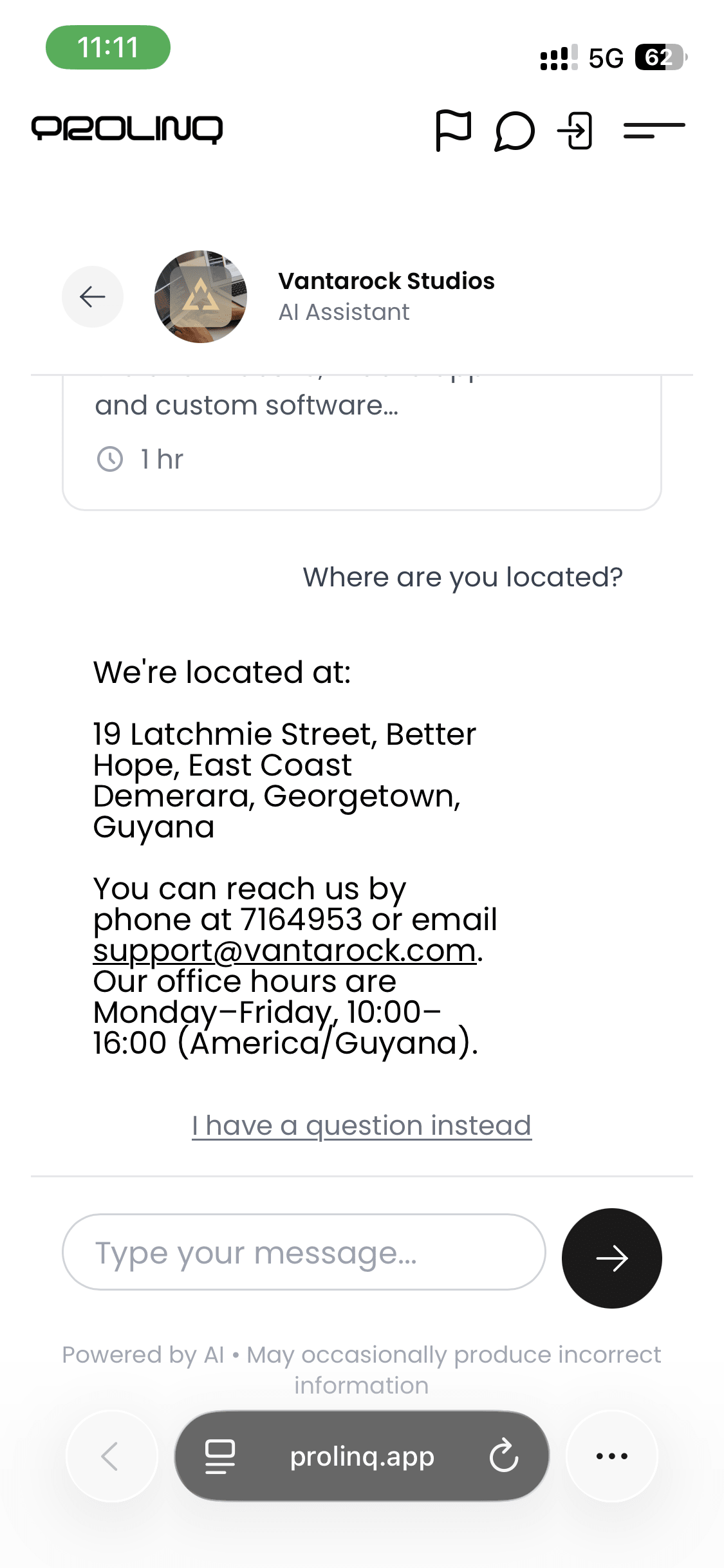This screenshot has height=1568, width=724.
Task: Go back from Vantarock Studios chat
Action: (93, 297)
